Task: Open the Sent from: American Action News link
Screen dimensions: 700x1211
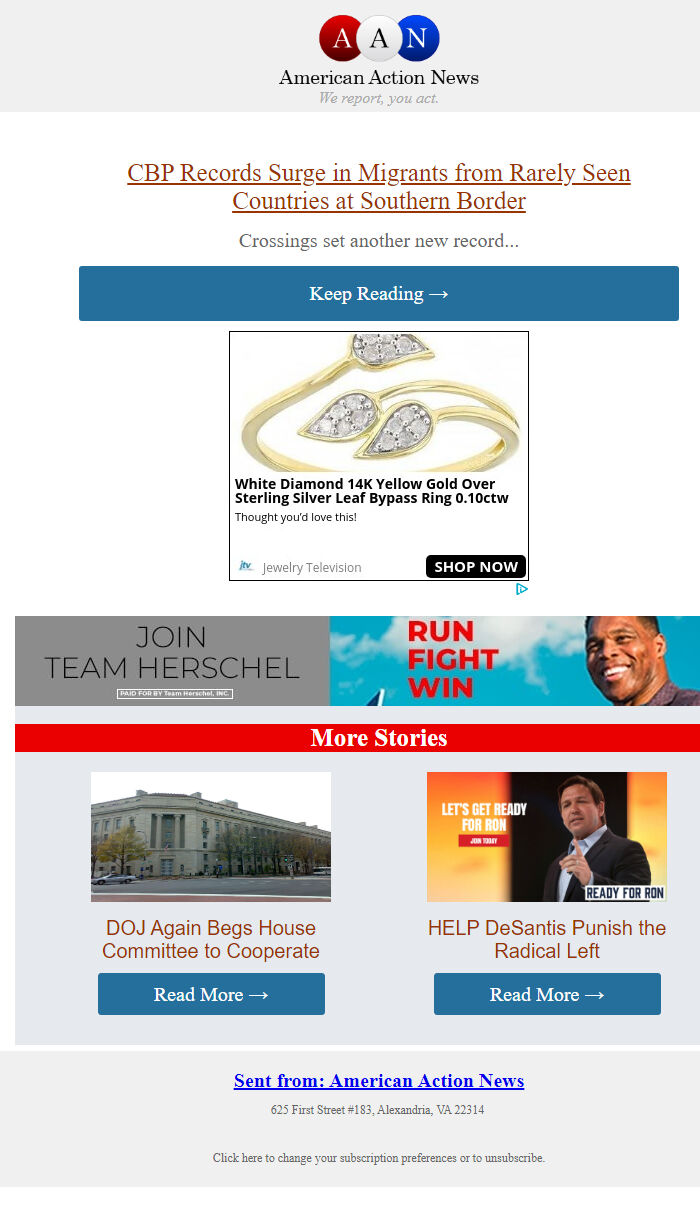Action: 379,1081
